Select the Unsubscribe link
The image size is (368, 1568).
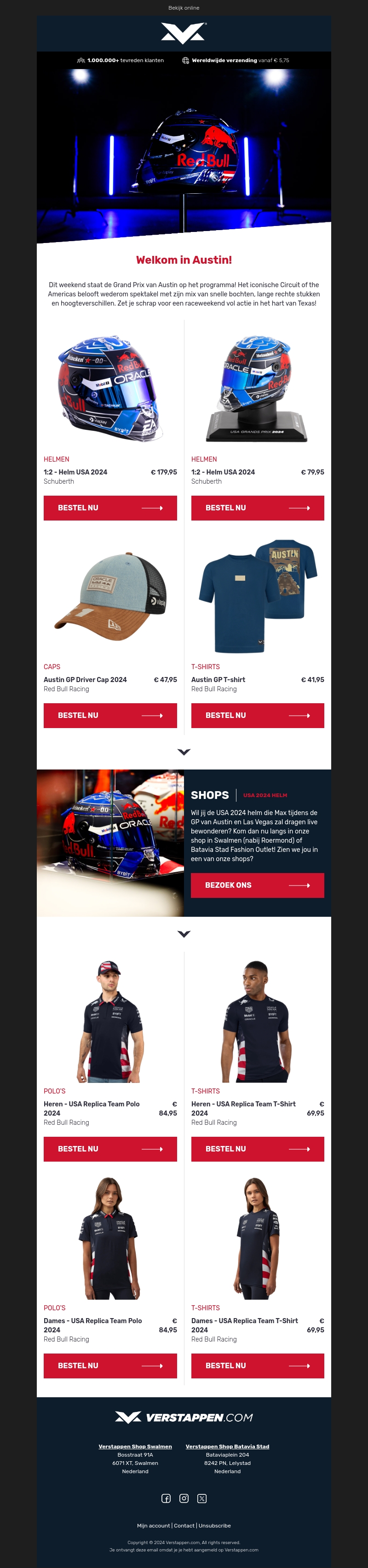tap(215, 1525)
